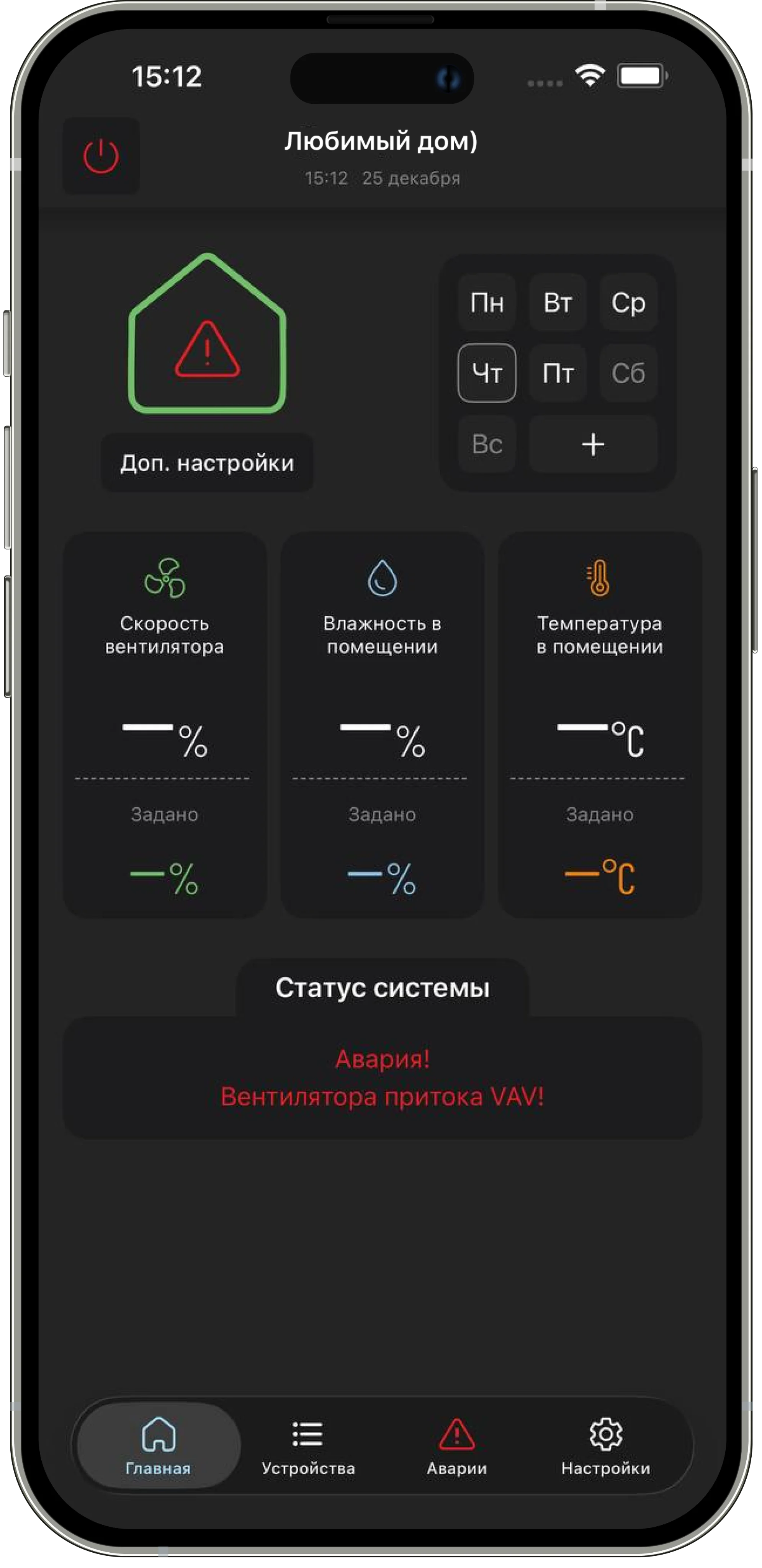Open the Настройки tab
The width and height of the screenshot is (762, 1568).
click(x=606, y=1445)
